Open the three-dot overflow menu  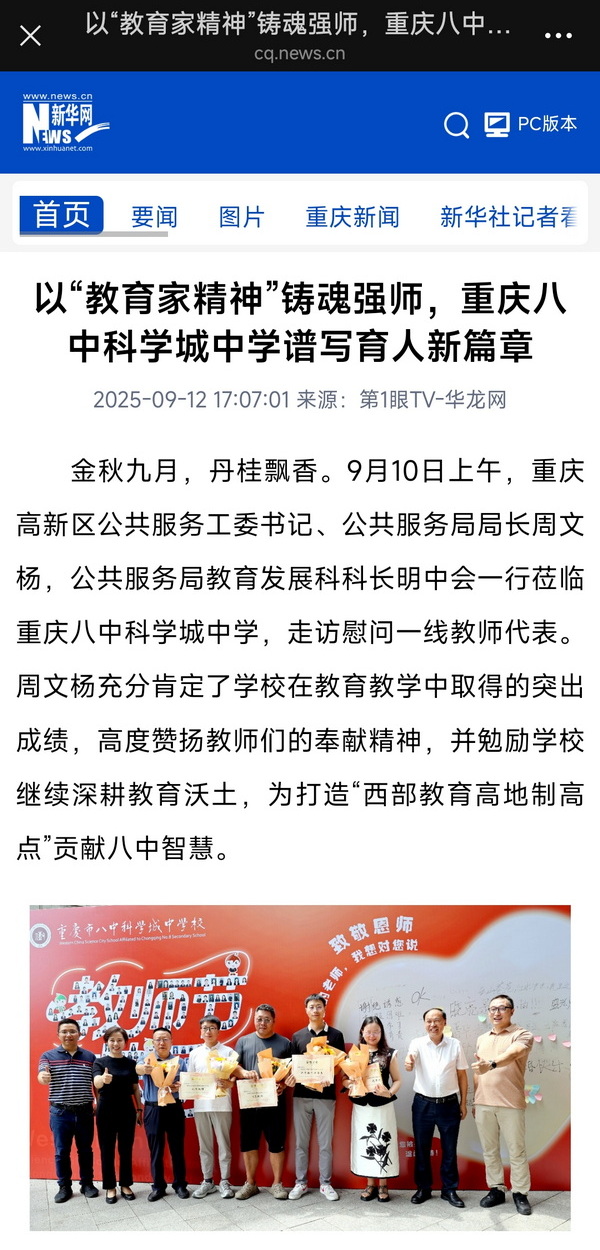click(558, 36)
